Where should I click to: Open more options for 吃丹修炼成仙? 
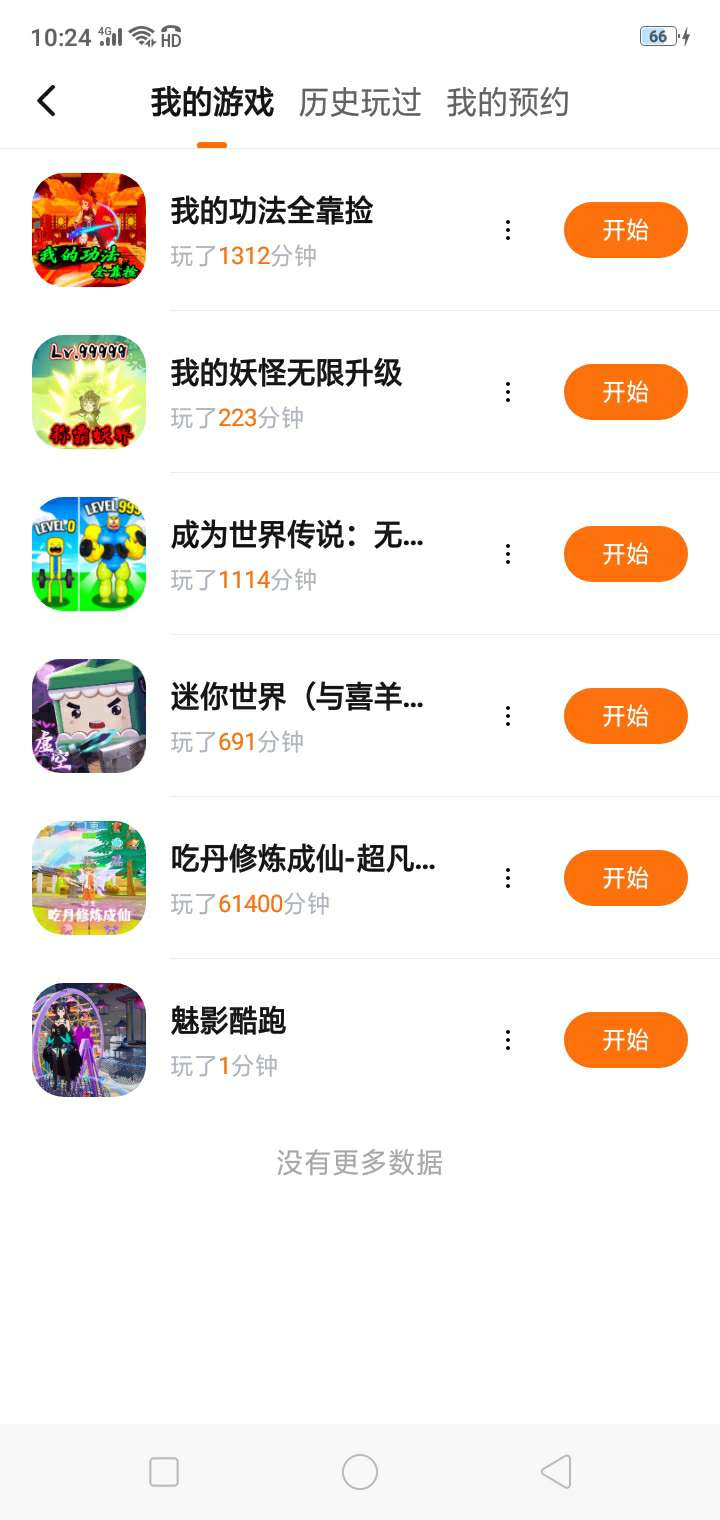coord(508,878)
